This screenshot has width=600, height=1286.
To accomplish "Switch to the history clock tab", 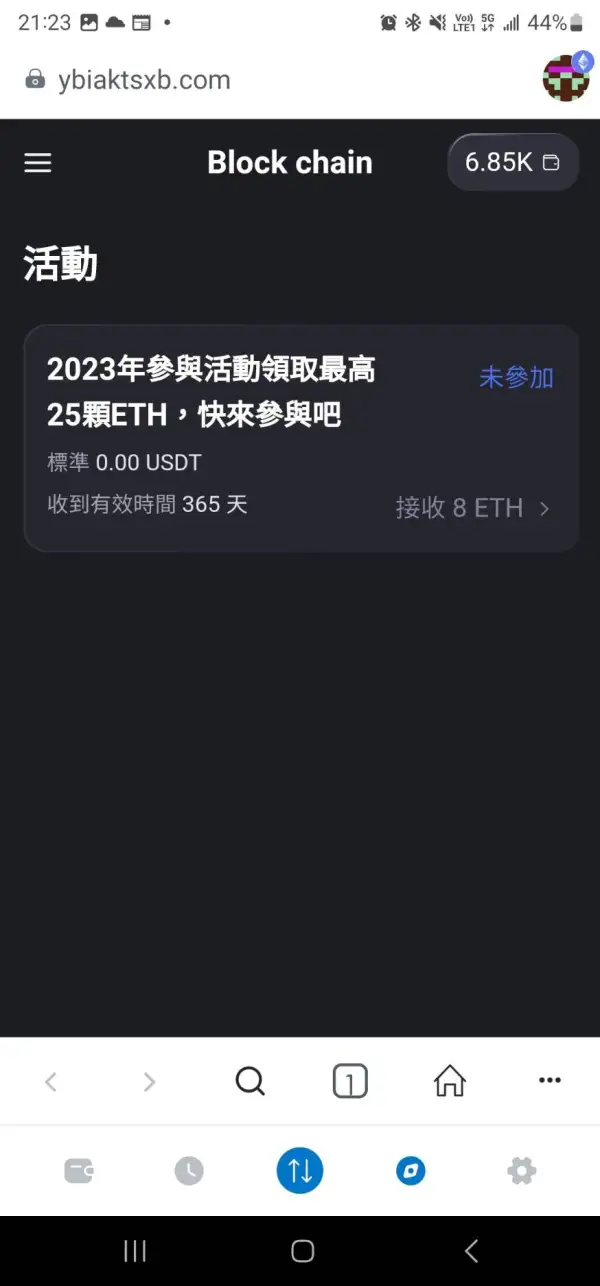I will (189, 1170).
